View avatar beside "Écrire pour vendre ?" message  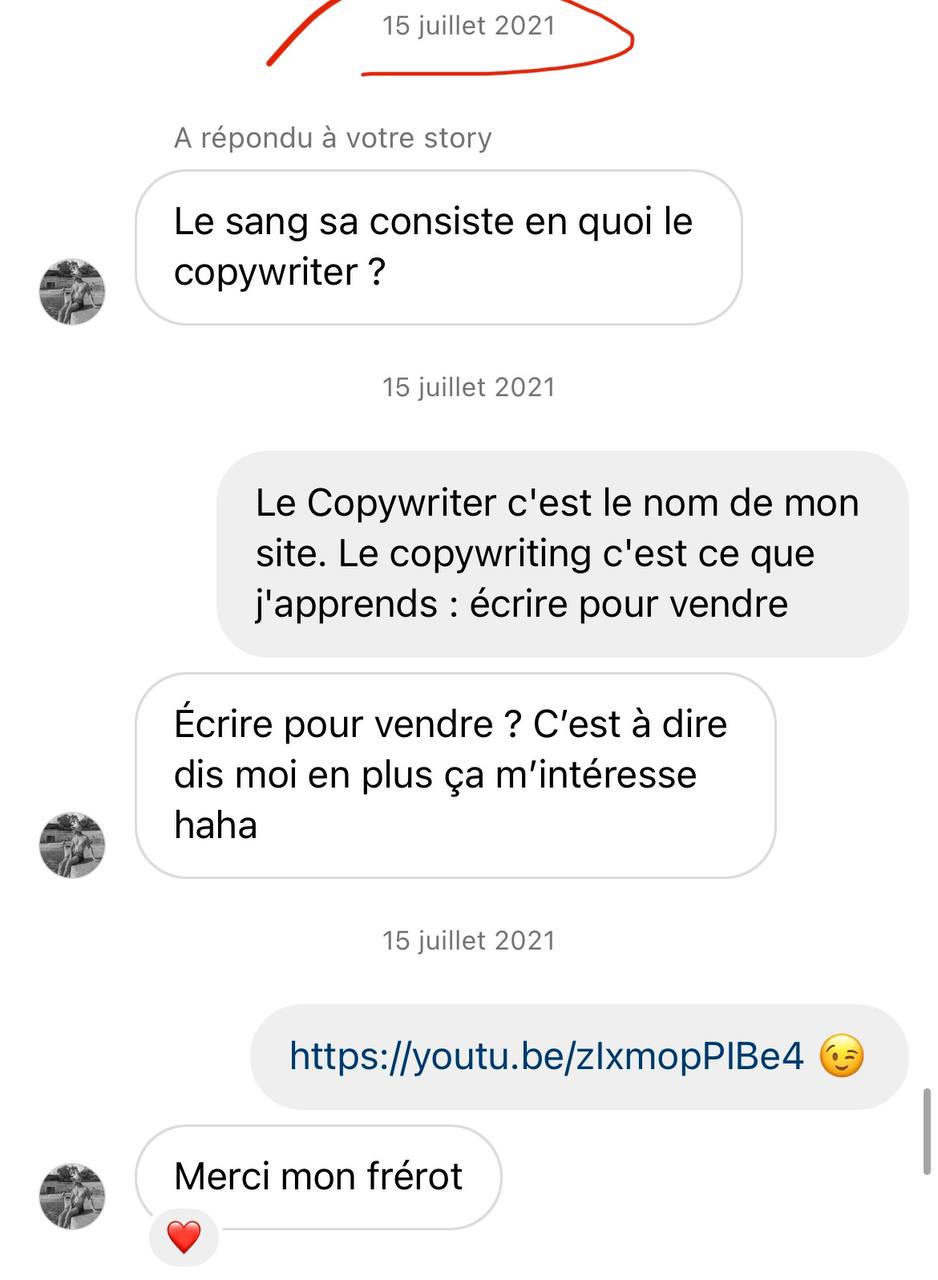coord(72,844)
